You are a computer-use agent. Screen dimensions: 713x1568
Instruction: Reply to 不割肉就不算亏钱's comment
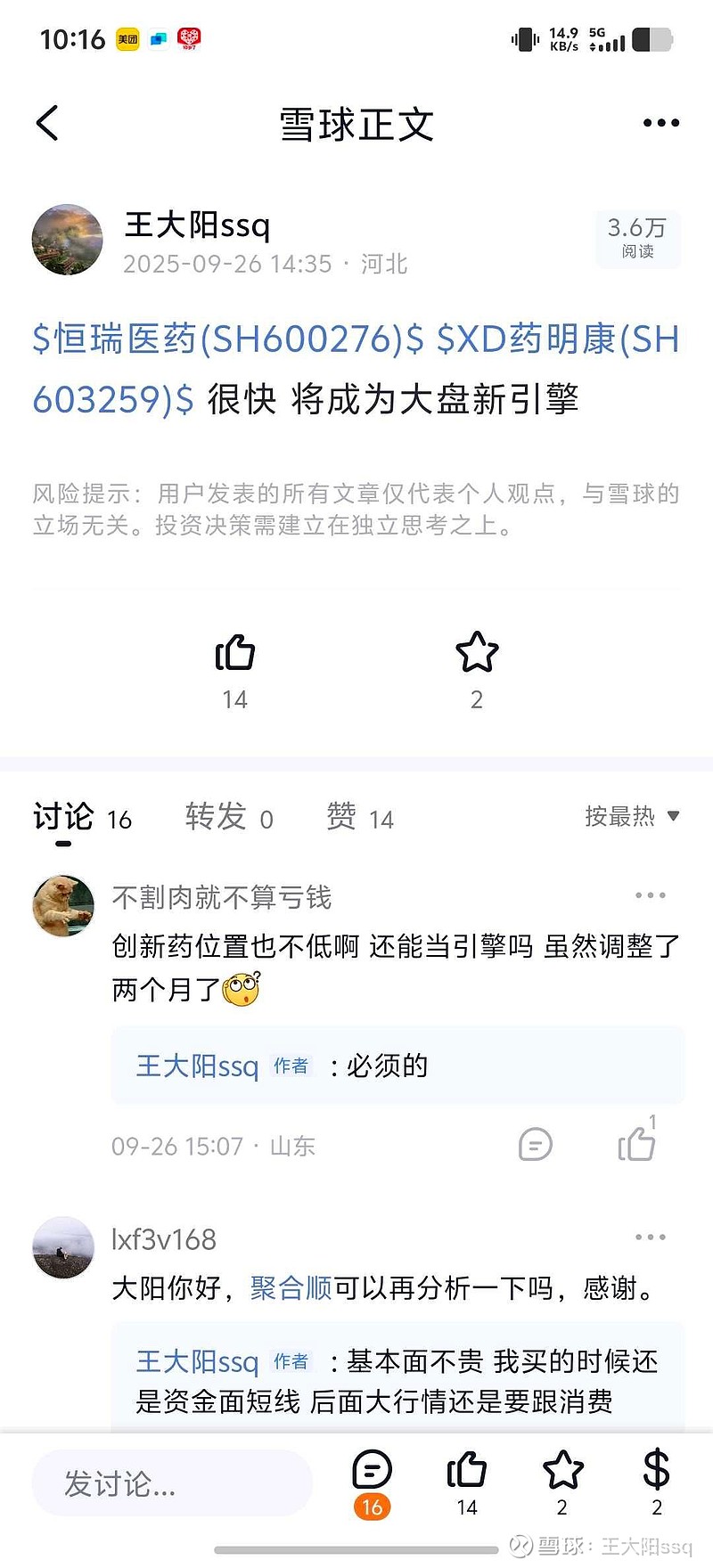point(535,1145)
